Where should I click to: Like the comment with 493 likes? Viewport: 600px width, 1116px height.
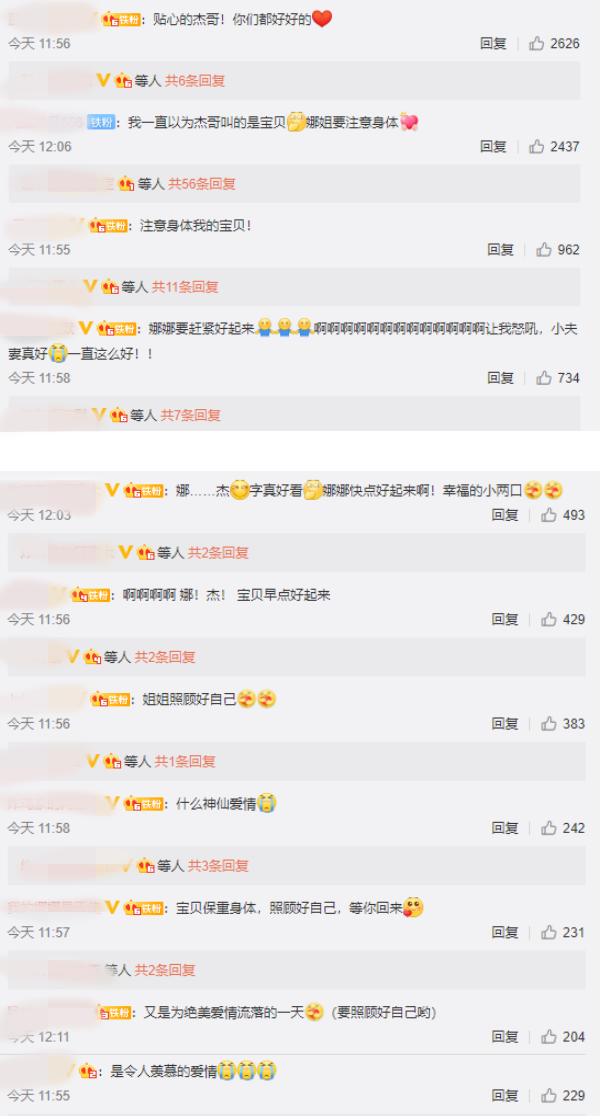pos(549,515)
